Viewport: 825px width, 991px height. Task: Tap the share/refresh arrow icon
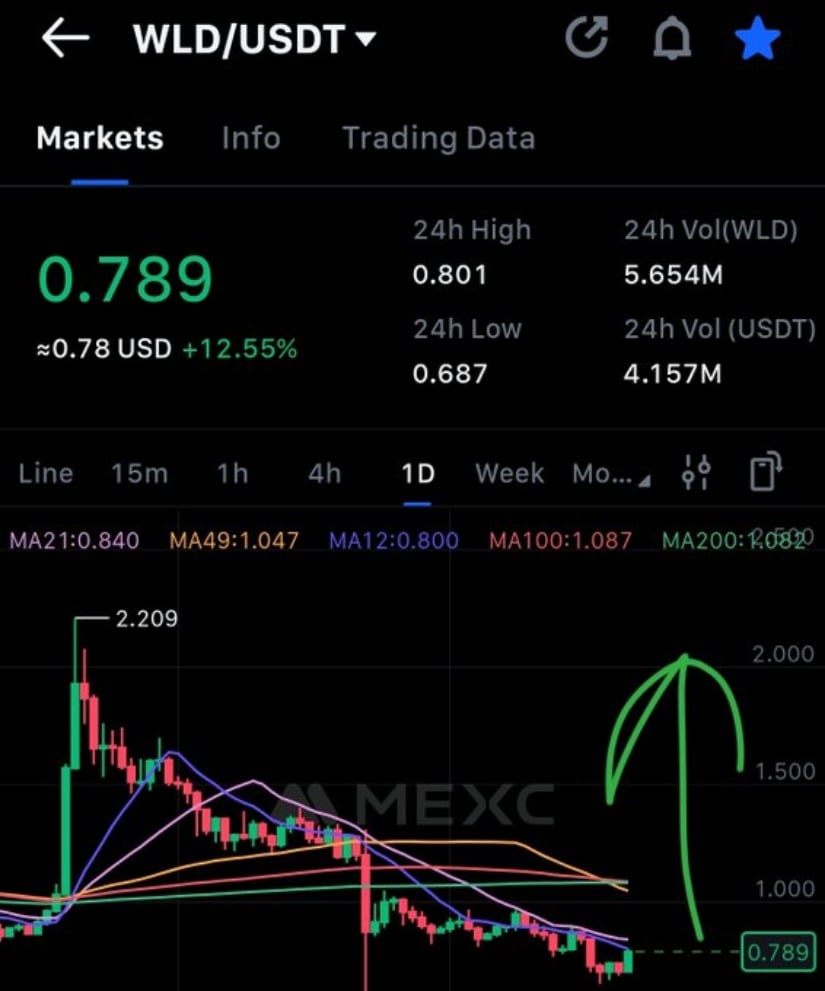pos(586,39)
